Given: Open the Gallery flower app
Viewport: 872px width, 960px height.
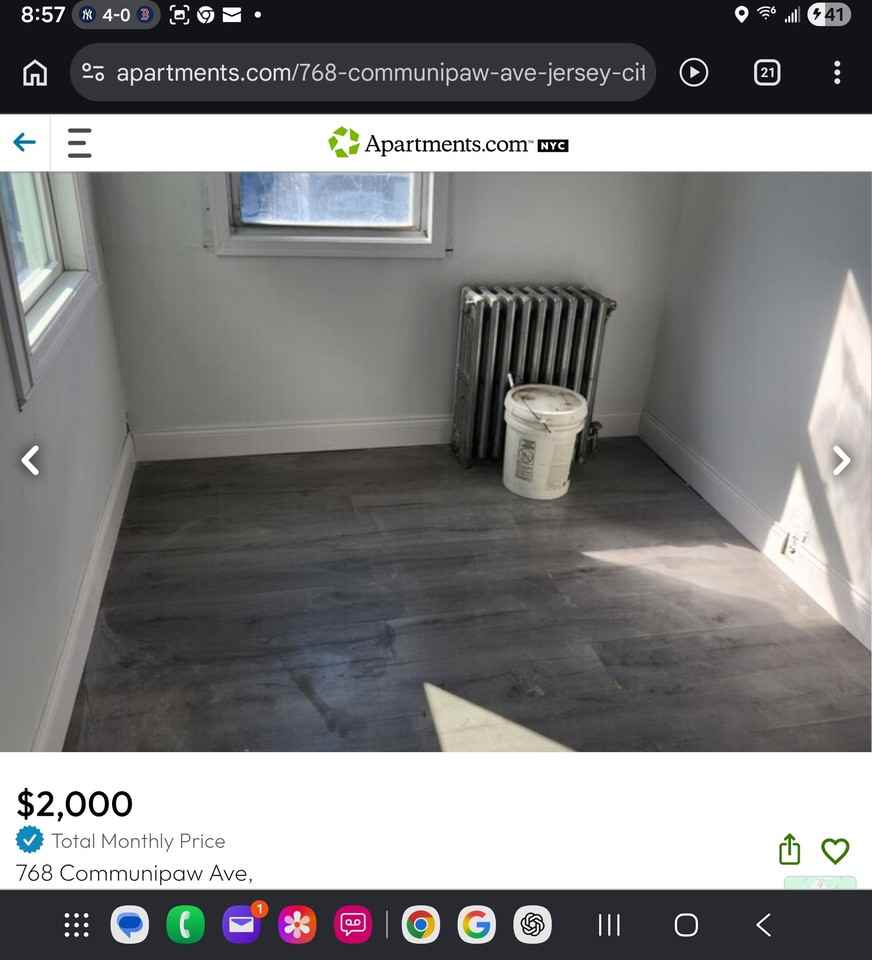Looking at the screenshot, I should 297,925.
